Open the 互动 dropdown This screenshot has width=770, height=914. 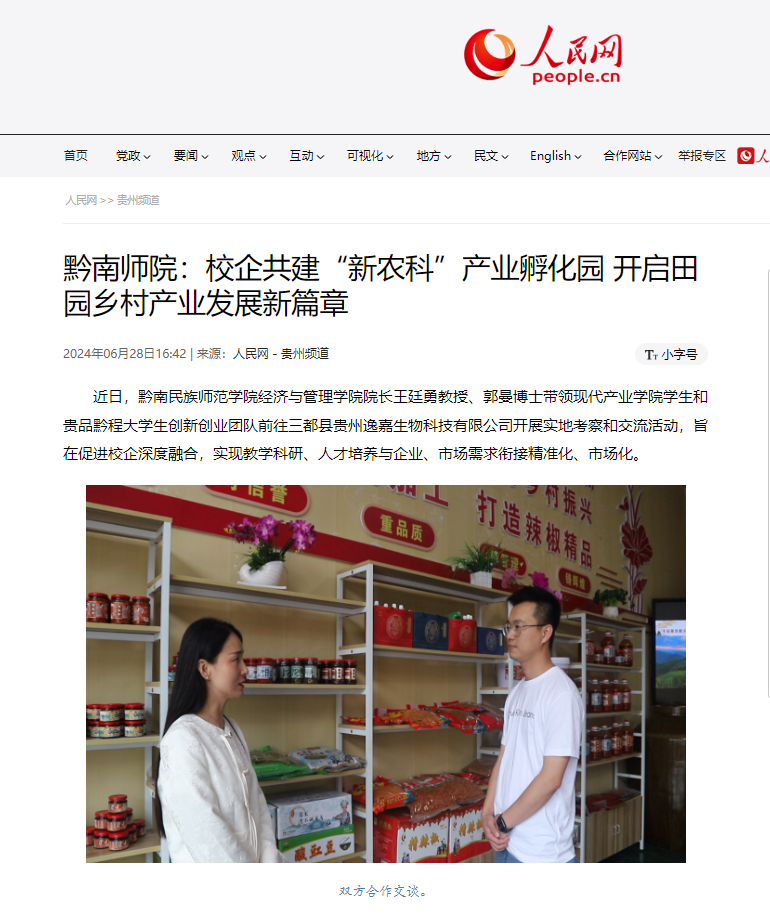click(306, 156)
